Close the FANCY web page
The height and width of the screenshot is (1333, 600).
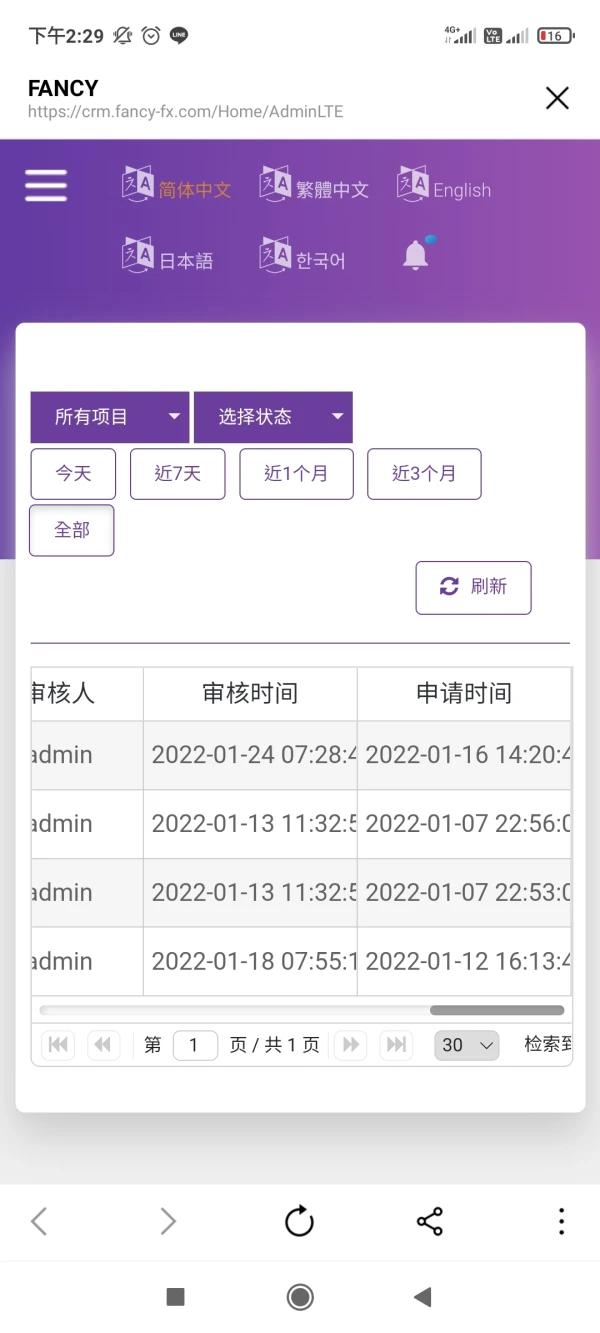click(557, 98)
